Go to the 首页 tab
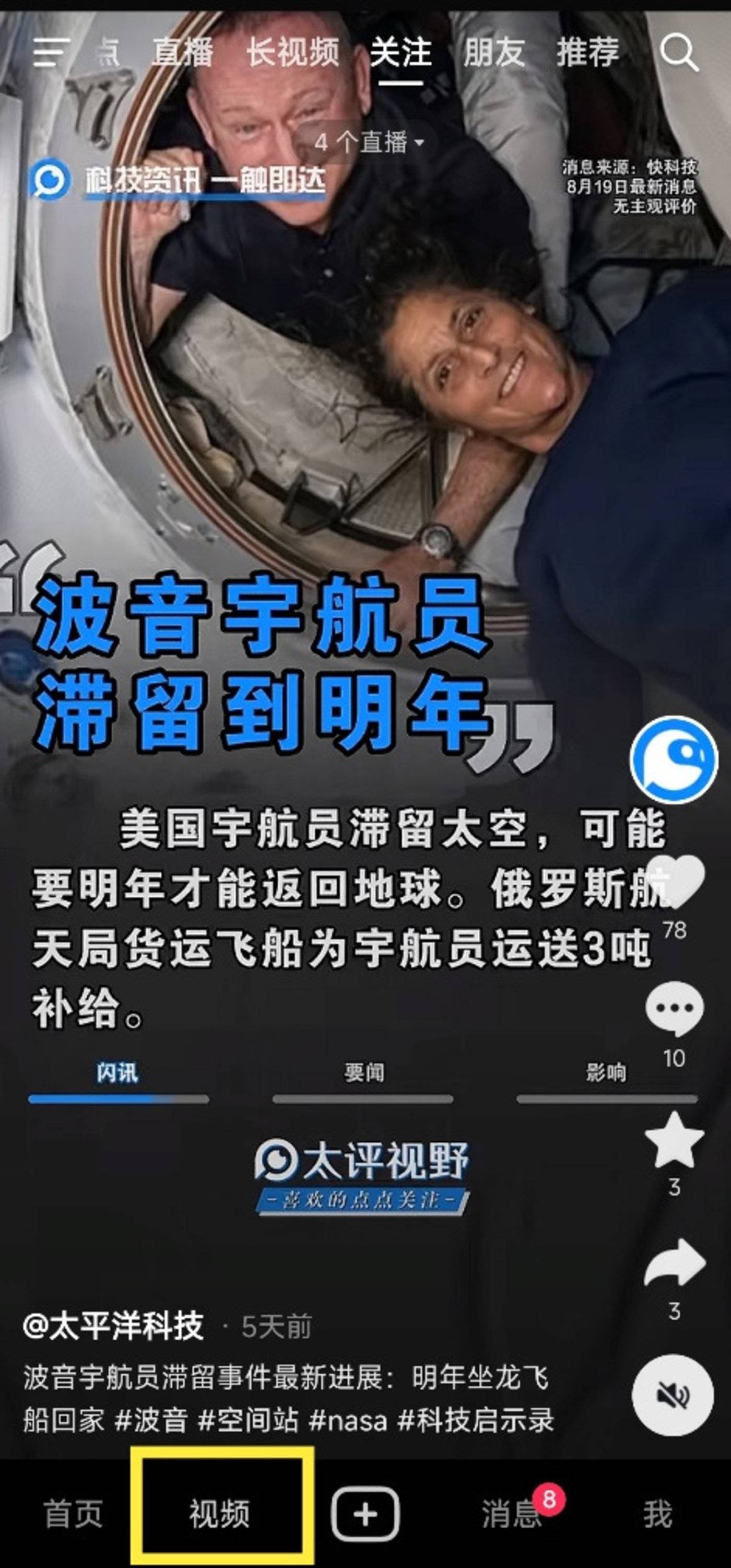 coord(73,1513)
